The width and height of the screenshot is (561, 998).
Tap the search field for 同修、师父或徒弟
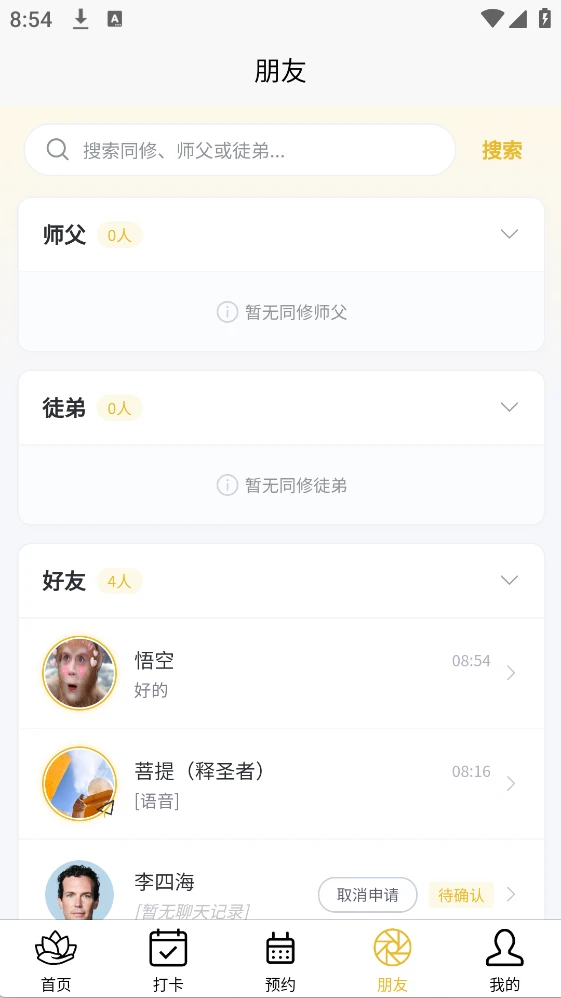(240, 150)
